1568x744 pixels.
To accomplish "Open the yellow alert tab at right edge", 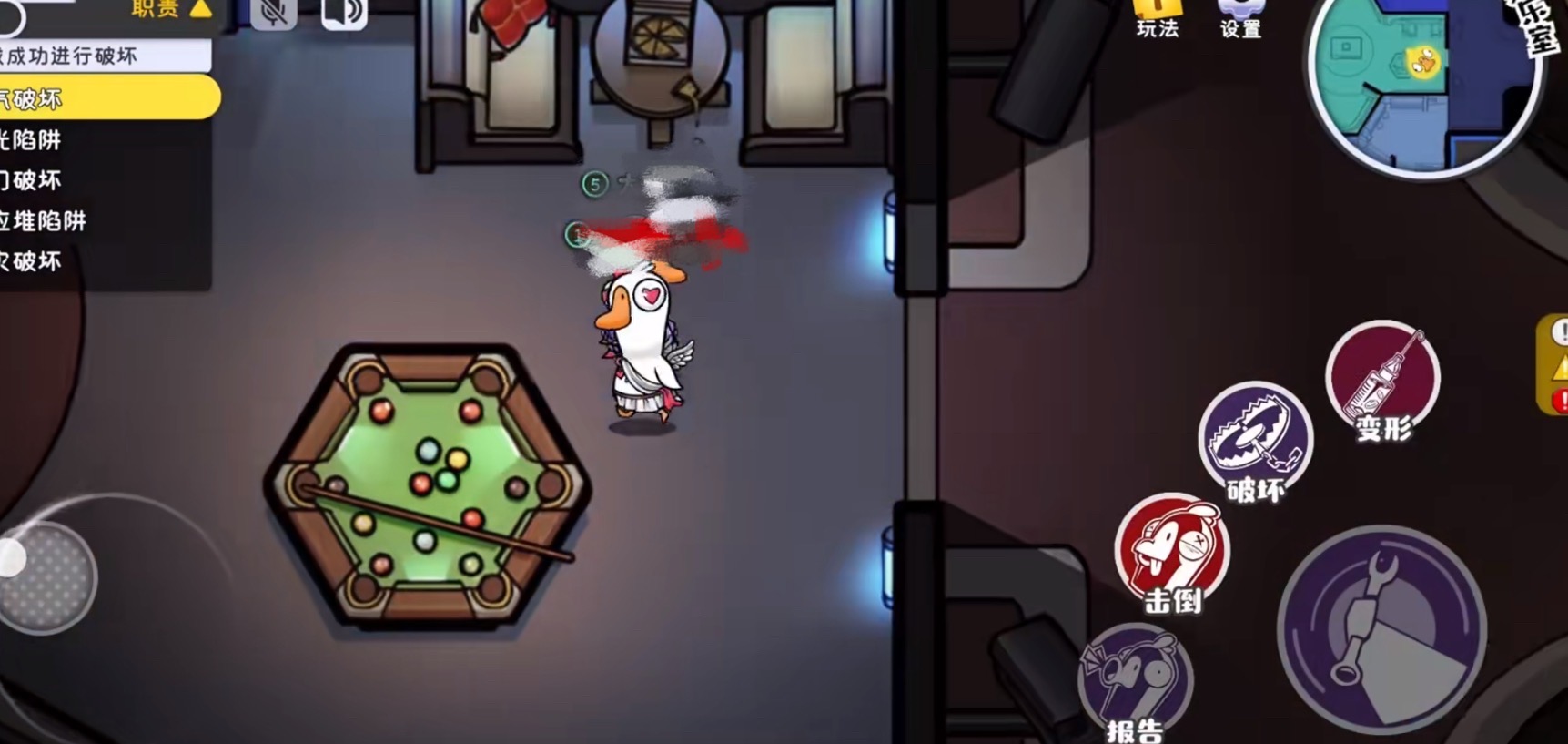I will point(1555,364).
